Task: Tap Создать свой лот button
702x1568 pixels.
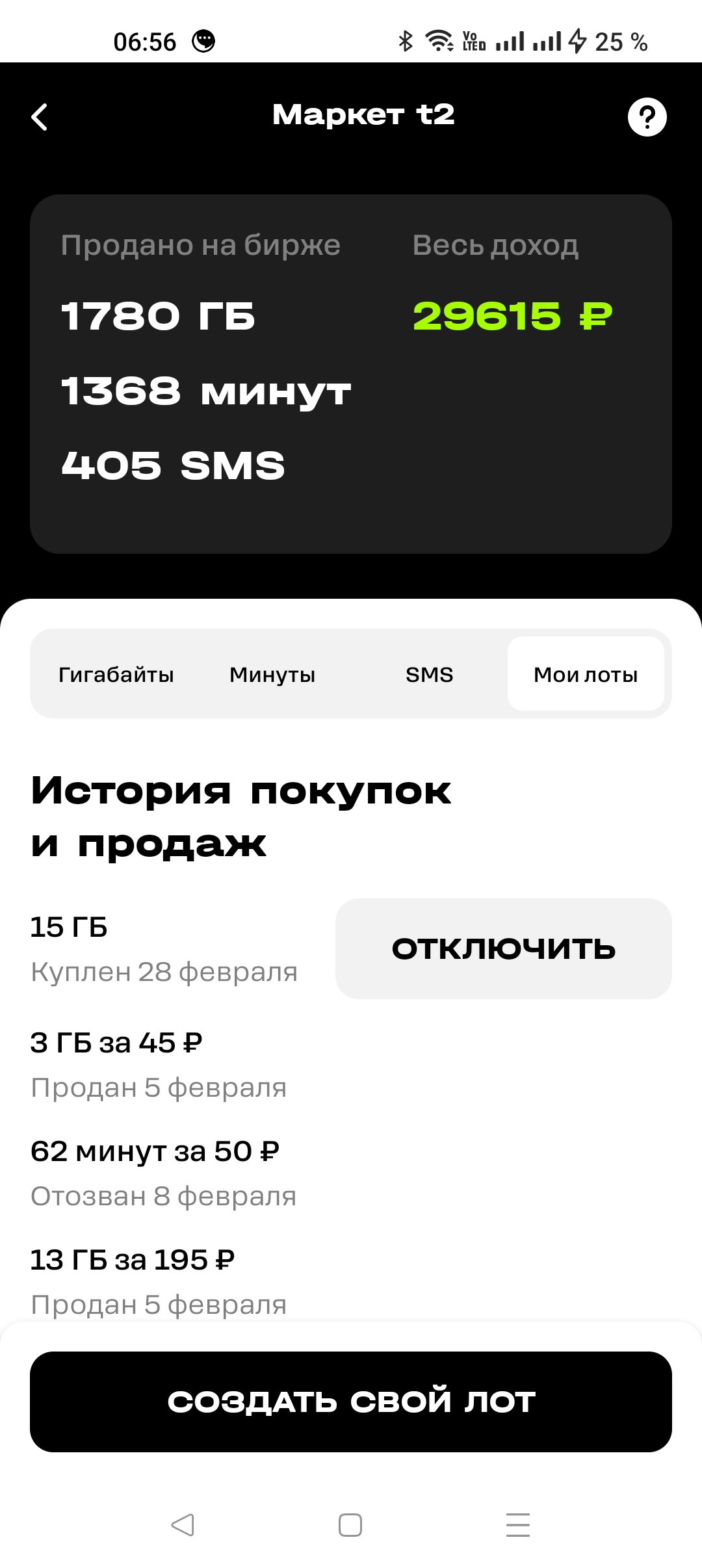Action: coord(351,1402)
